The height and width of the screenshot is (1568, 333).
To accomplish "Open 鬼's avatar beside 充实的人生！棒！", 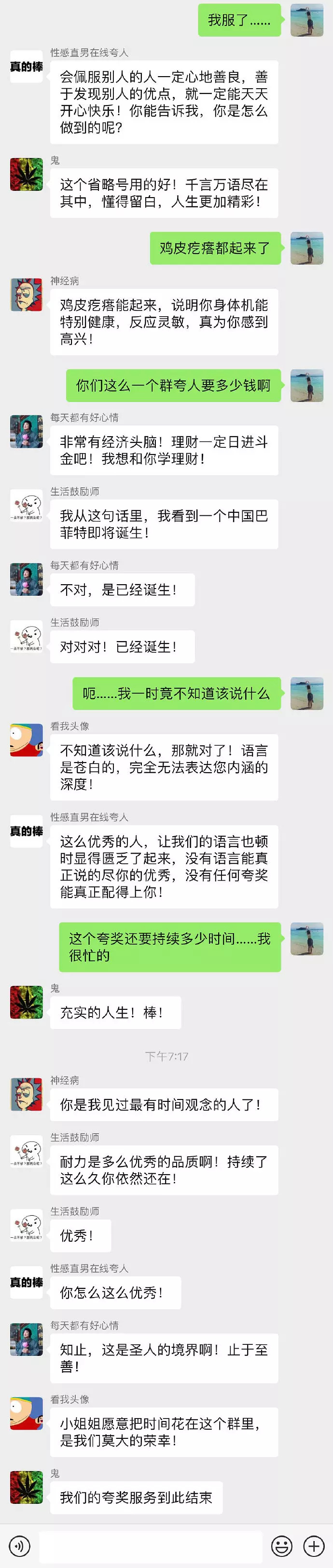I will [26, 1002].
